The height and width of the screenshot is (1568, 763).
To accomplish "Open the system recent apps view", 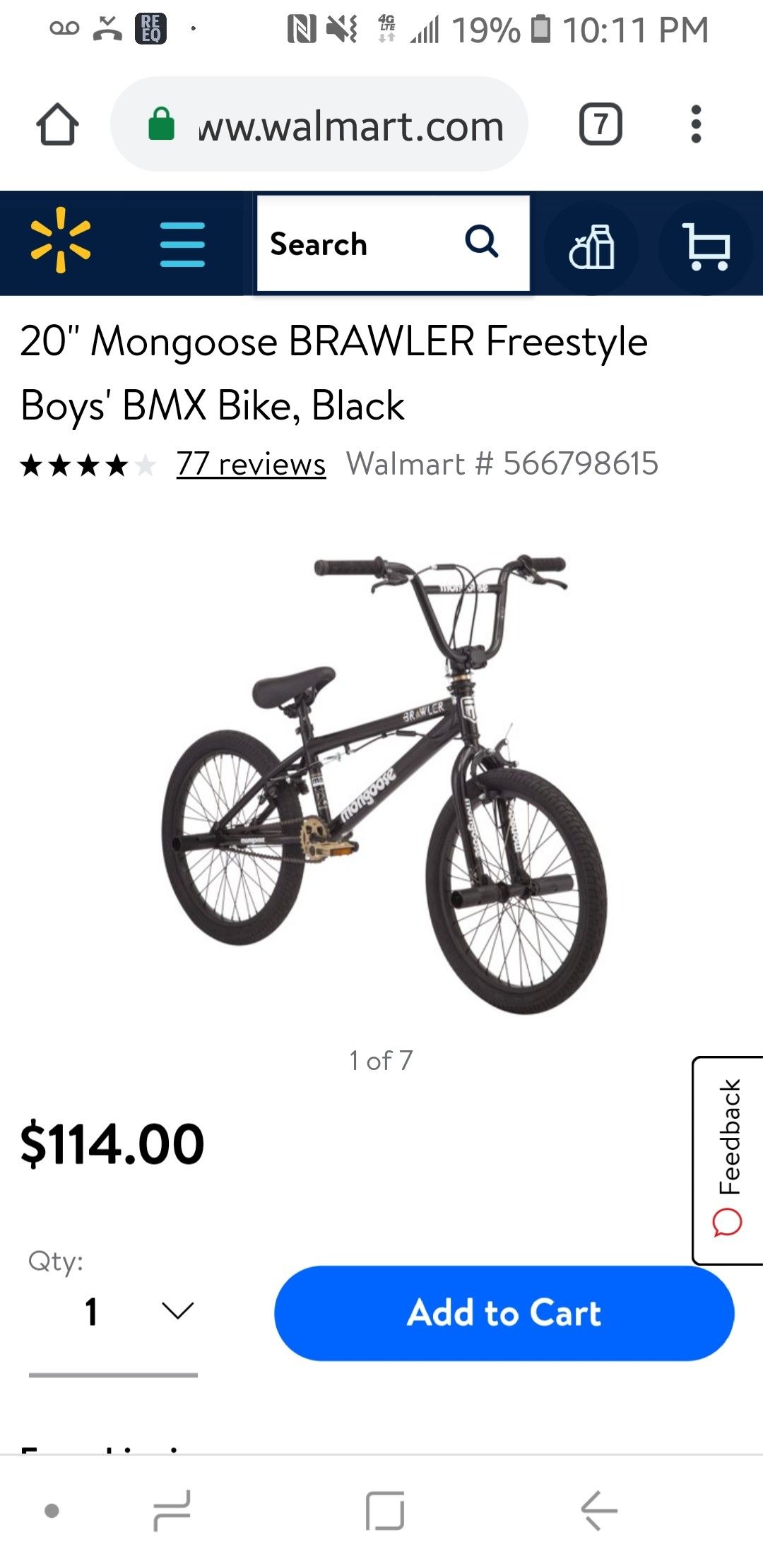I will pos(172,1511).
